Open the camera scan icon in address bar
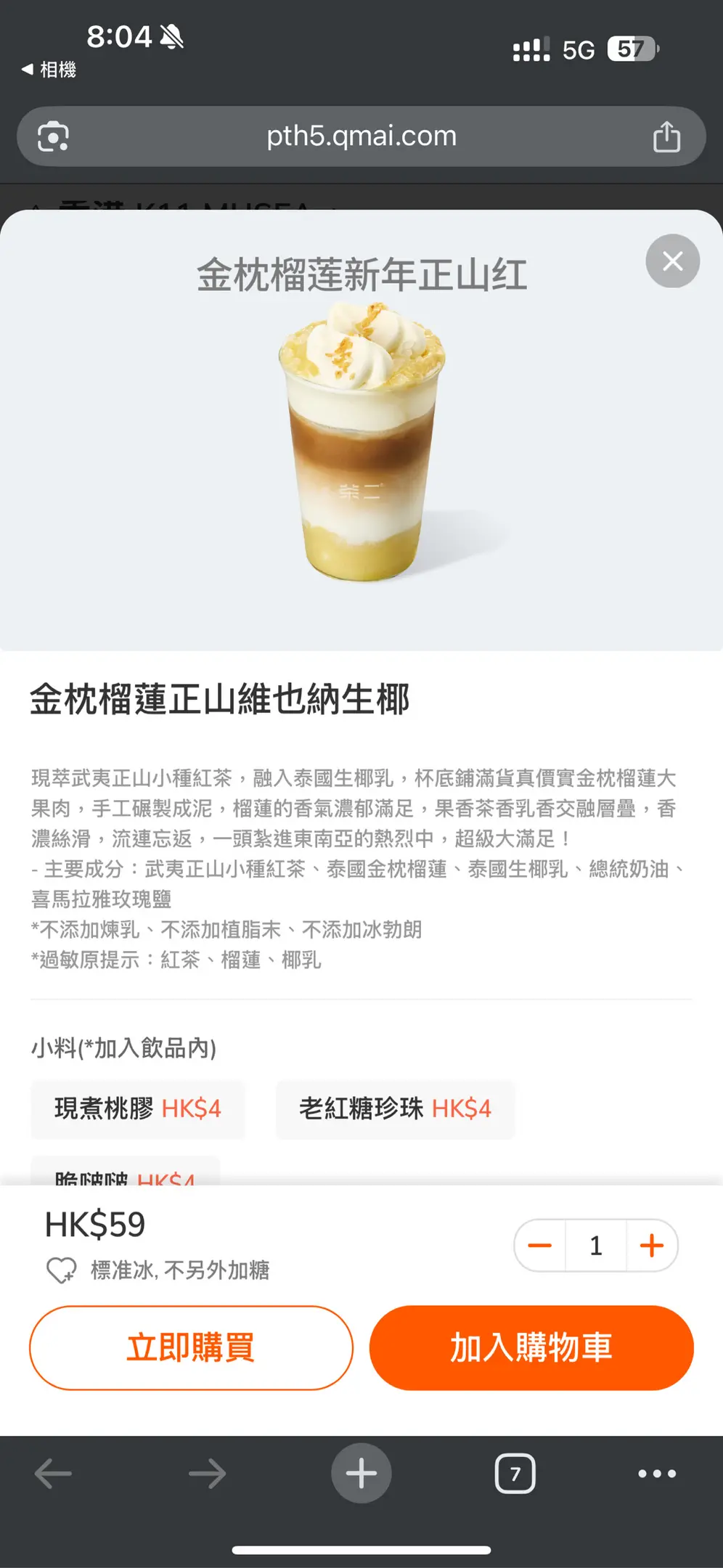 point(54,136)
